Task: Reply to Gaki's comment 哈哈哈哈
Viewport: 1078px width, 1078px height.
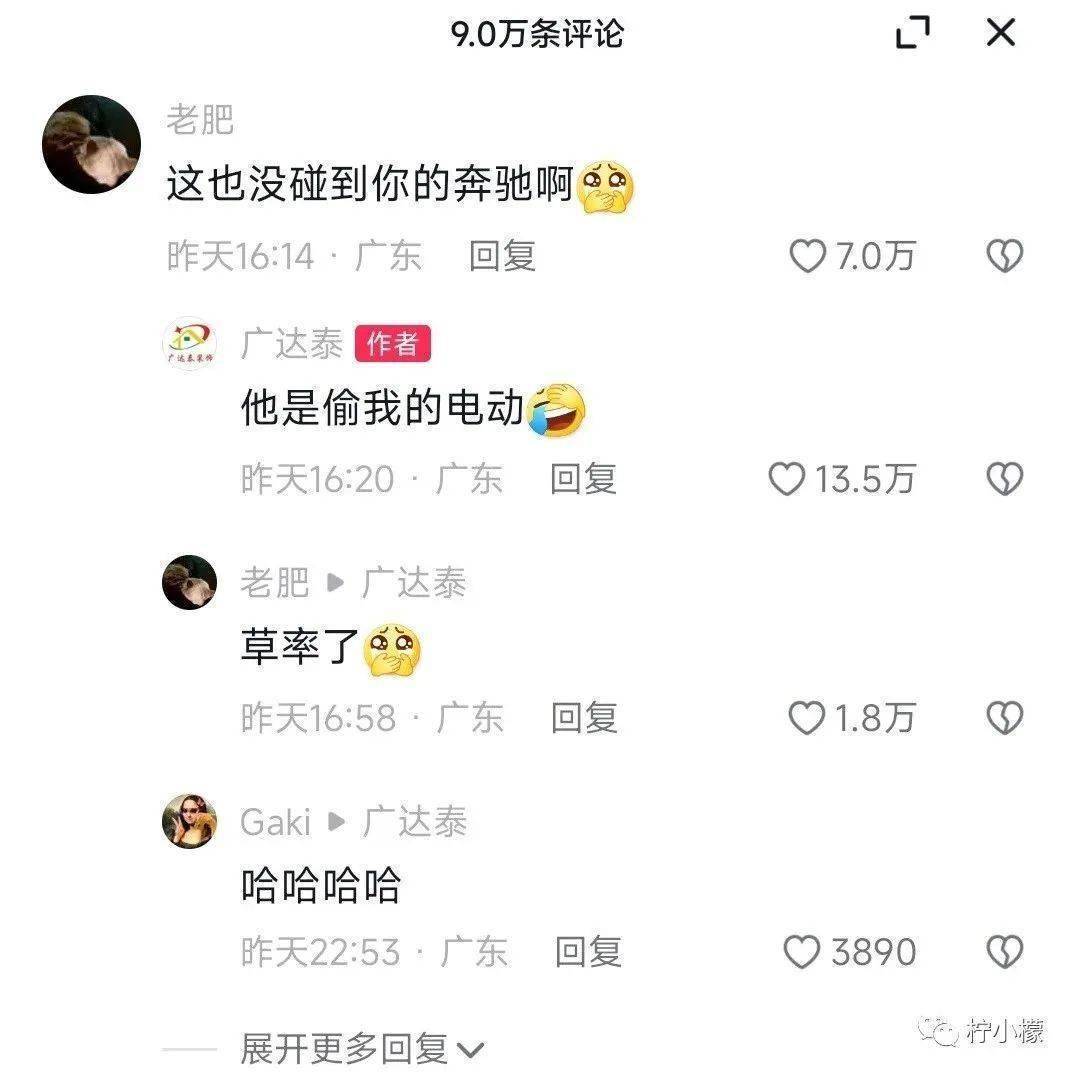Action: tap(588, 952)
